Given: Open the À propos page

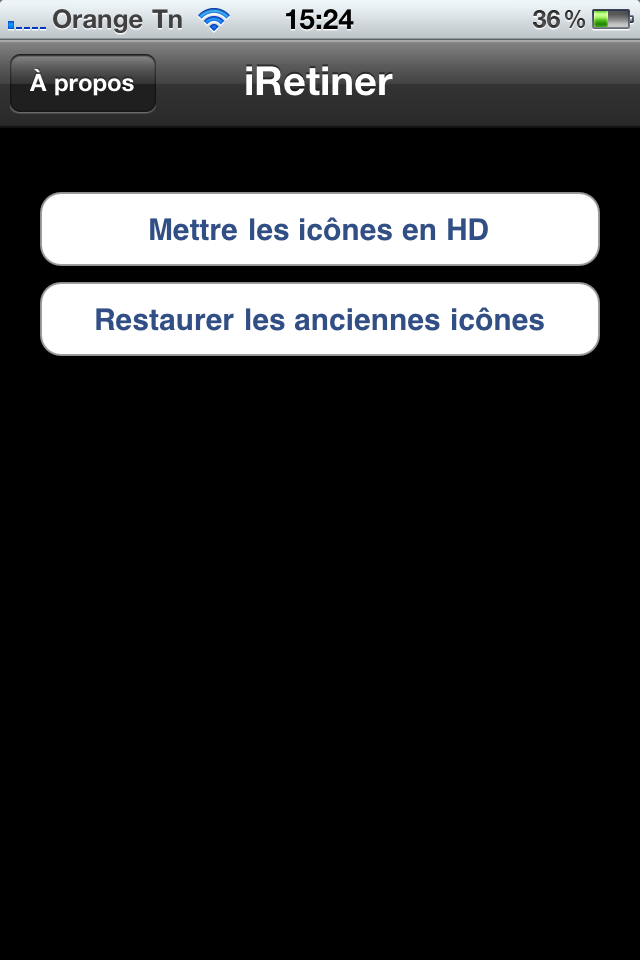Looking at the screenshot, I should (x=82, y=83).
